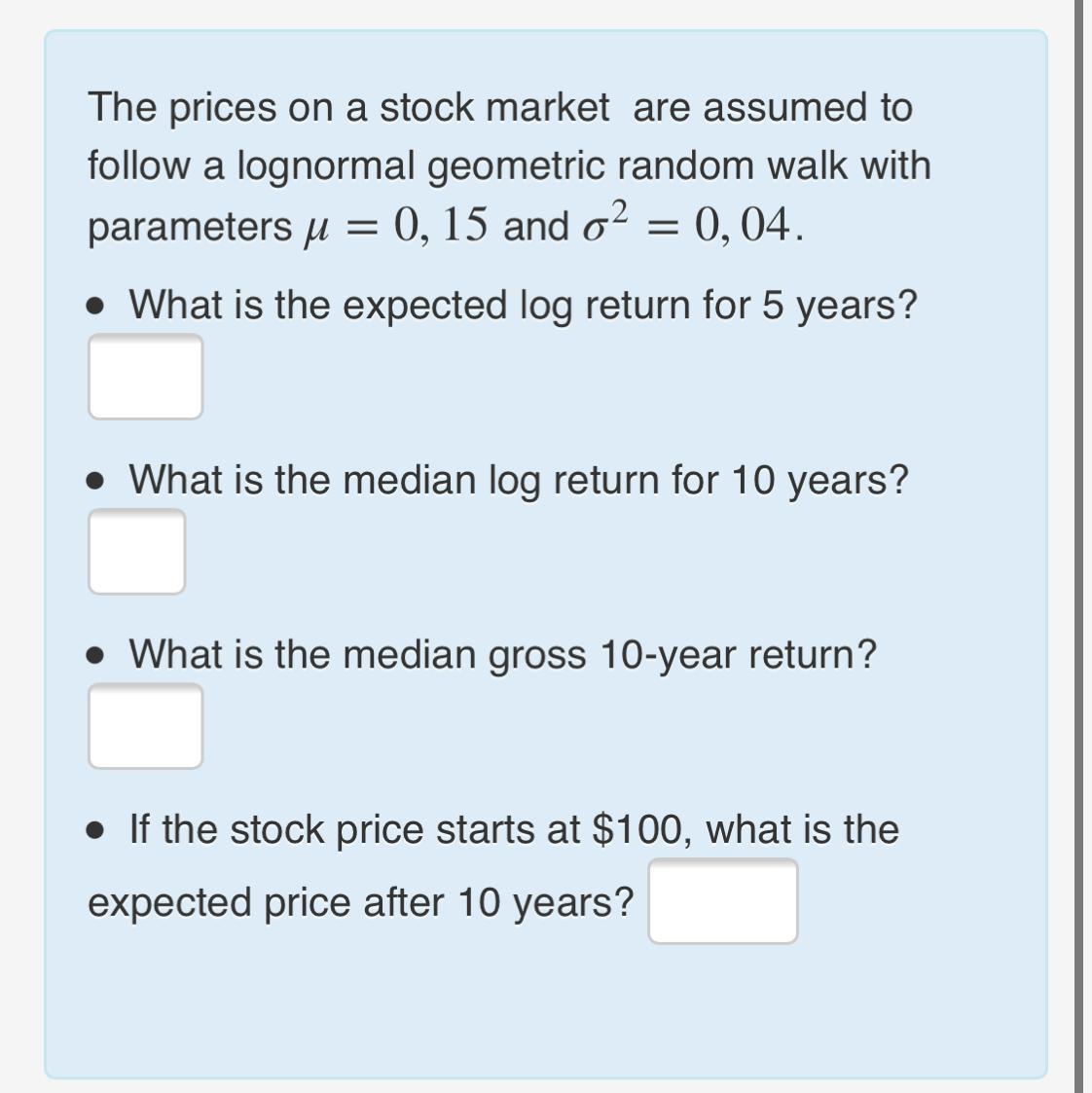This screenshot has height=1093, width=1092.
Task: Select the median 10-year log return answer box
Action: pos(137,552)
